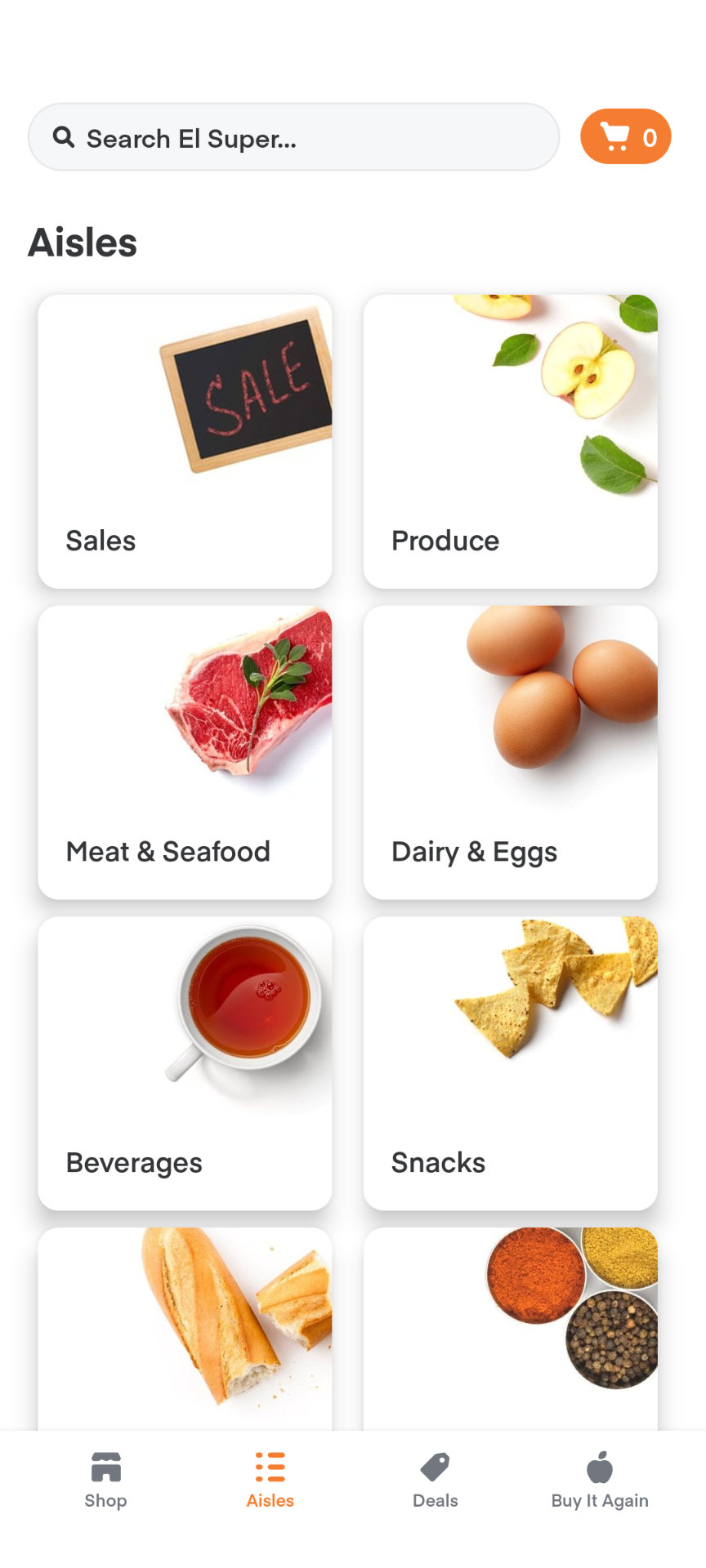Switch to the Shop tab
This screenshot has height=1568, width=706.
click(x=106, y=1480)
